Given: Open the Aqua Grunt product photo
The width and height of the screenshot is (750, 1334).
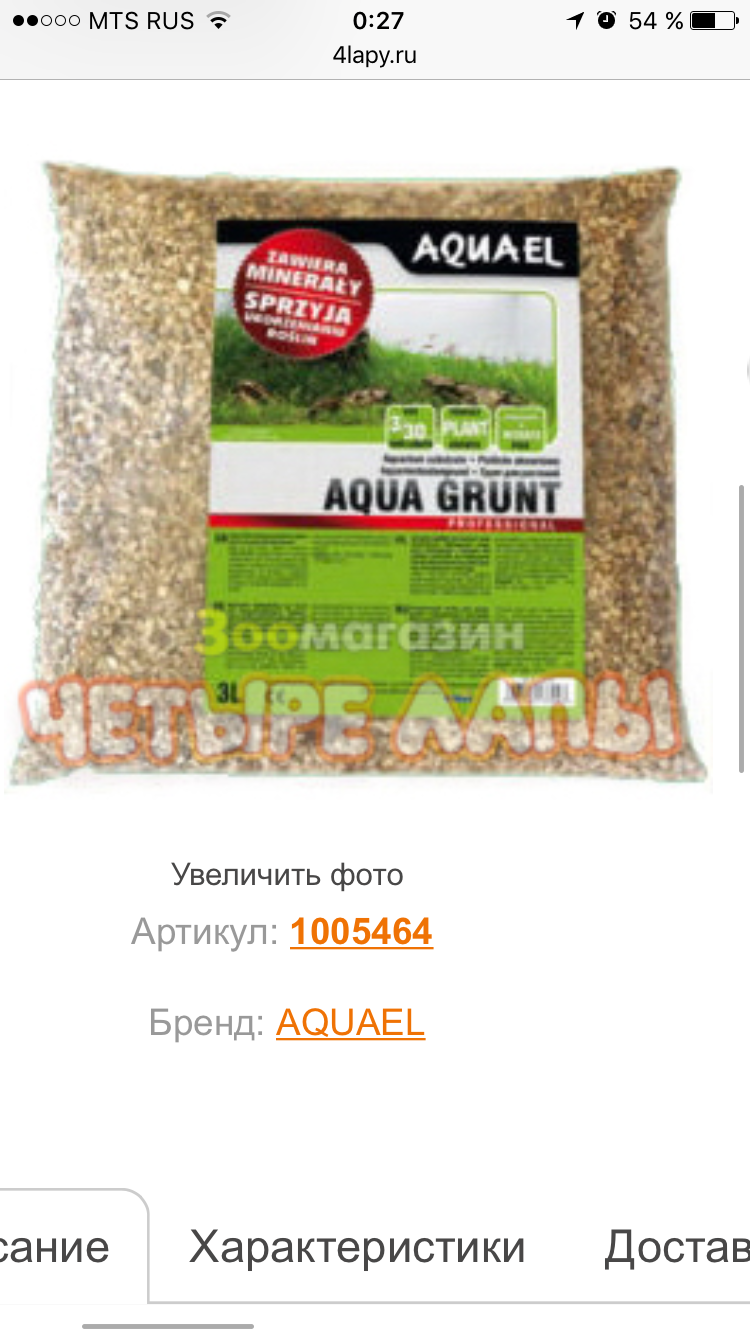Looking at the screenshot, I should click(x=375, y=470).
